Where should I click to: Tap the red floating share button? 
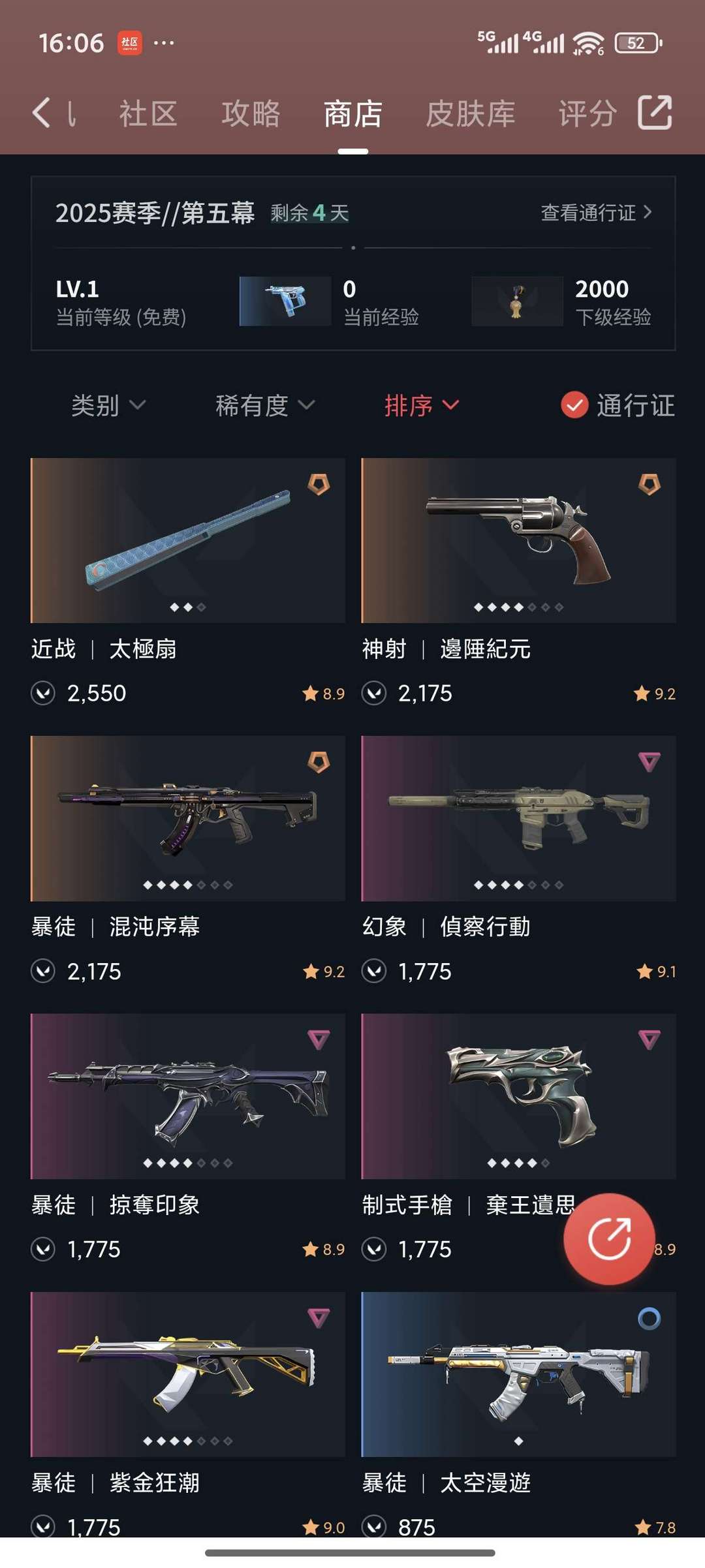609,1238
